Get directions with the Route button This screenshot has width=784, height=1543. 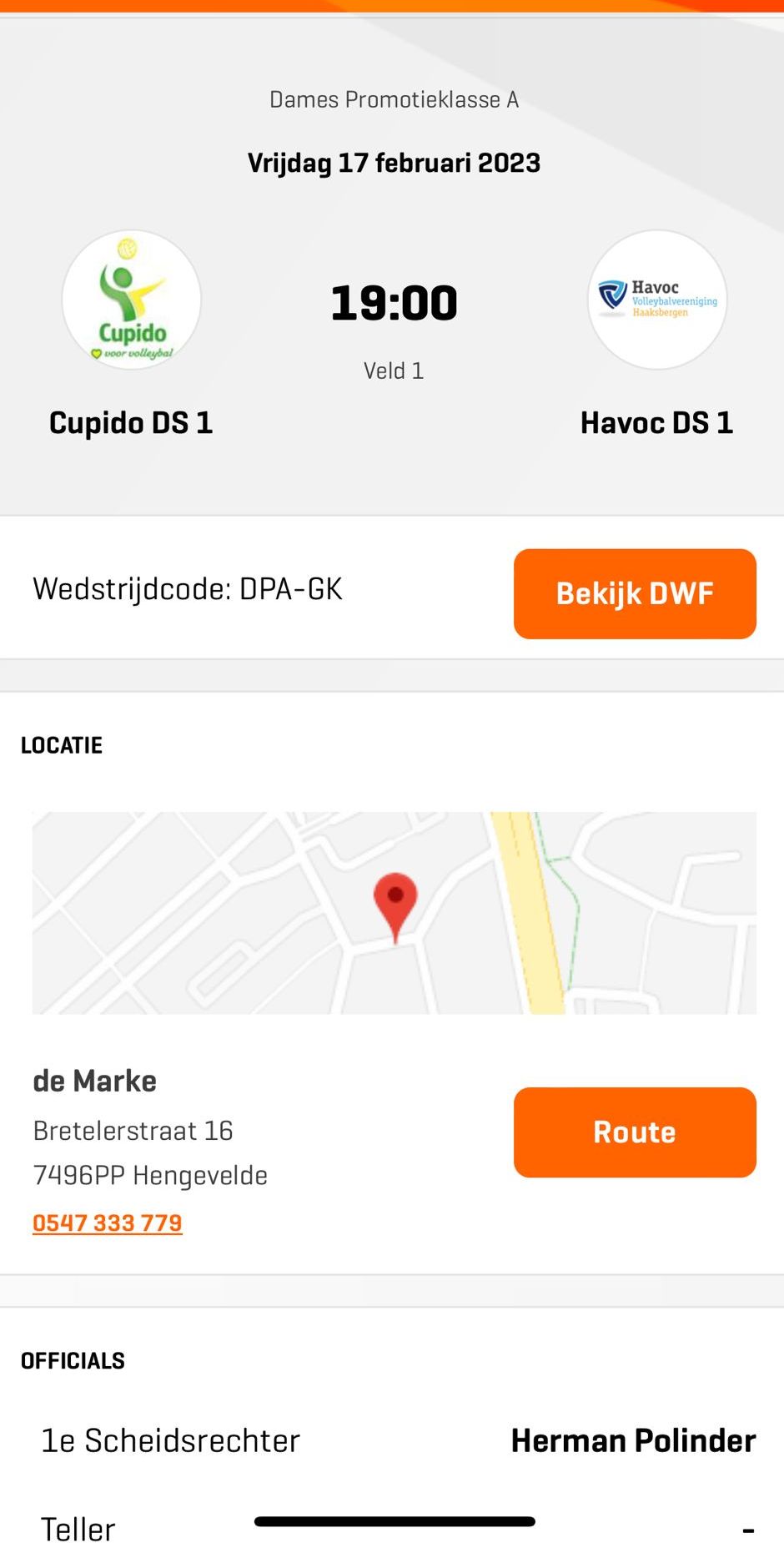click(635, 1132)
